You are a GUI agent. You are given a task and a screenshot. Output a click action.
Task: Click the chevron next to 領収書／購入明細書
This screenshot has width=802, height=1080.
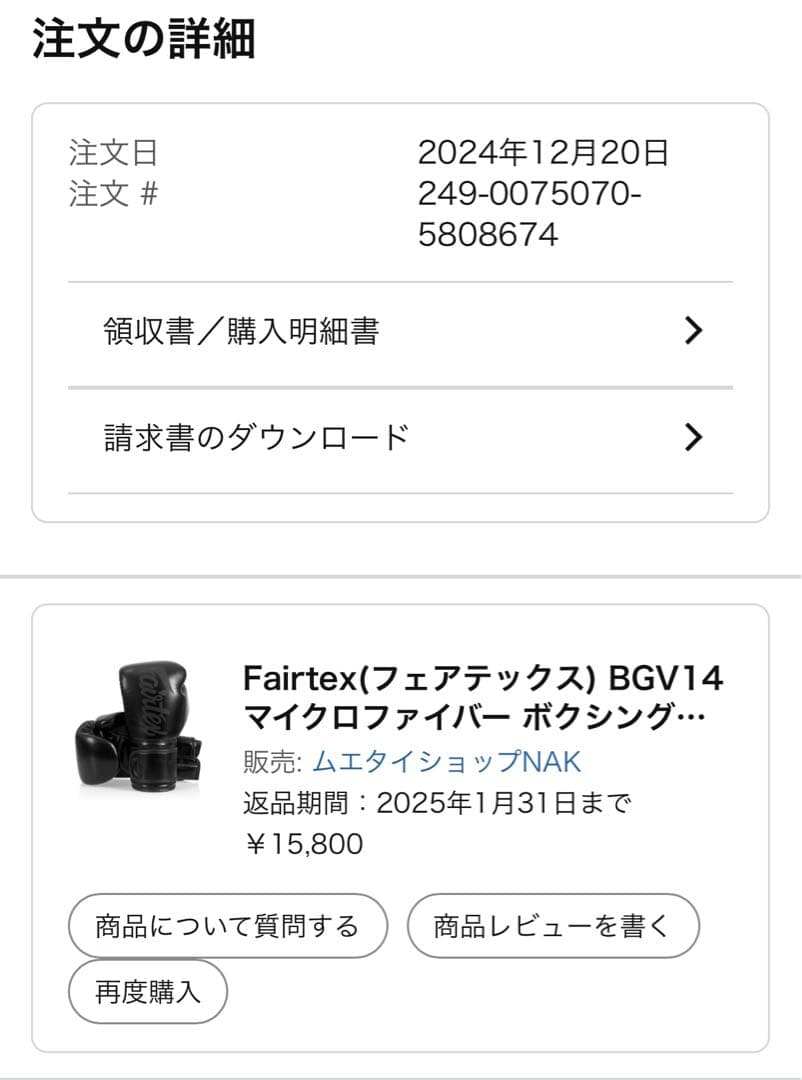pos(694,331)
